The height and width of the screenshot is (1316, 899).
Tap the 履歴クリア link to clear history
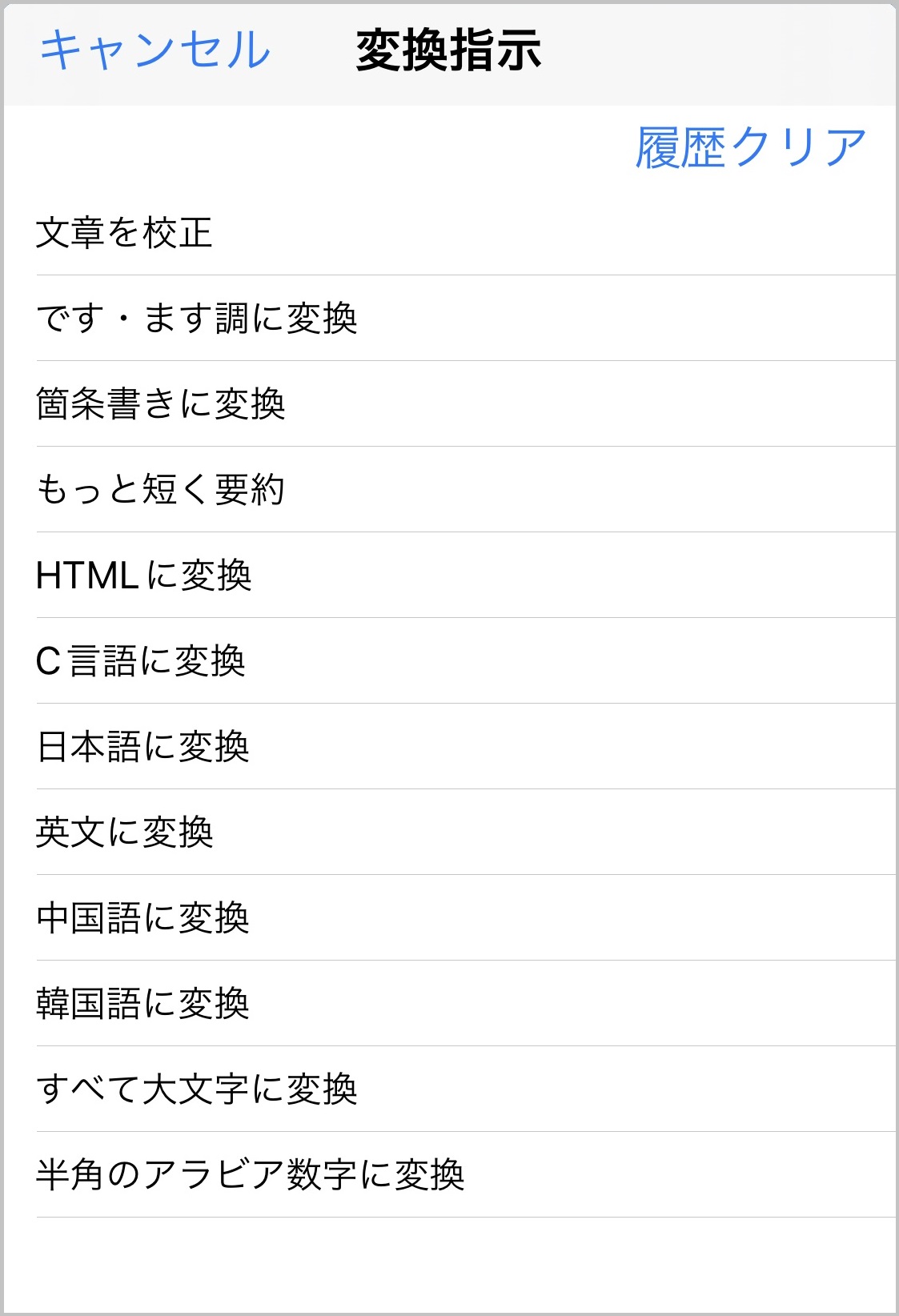(748, 146)
